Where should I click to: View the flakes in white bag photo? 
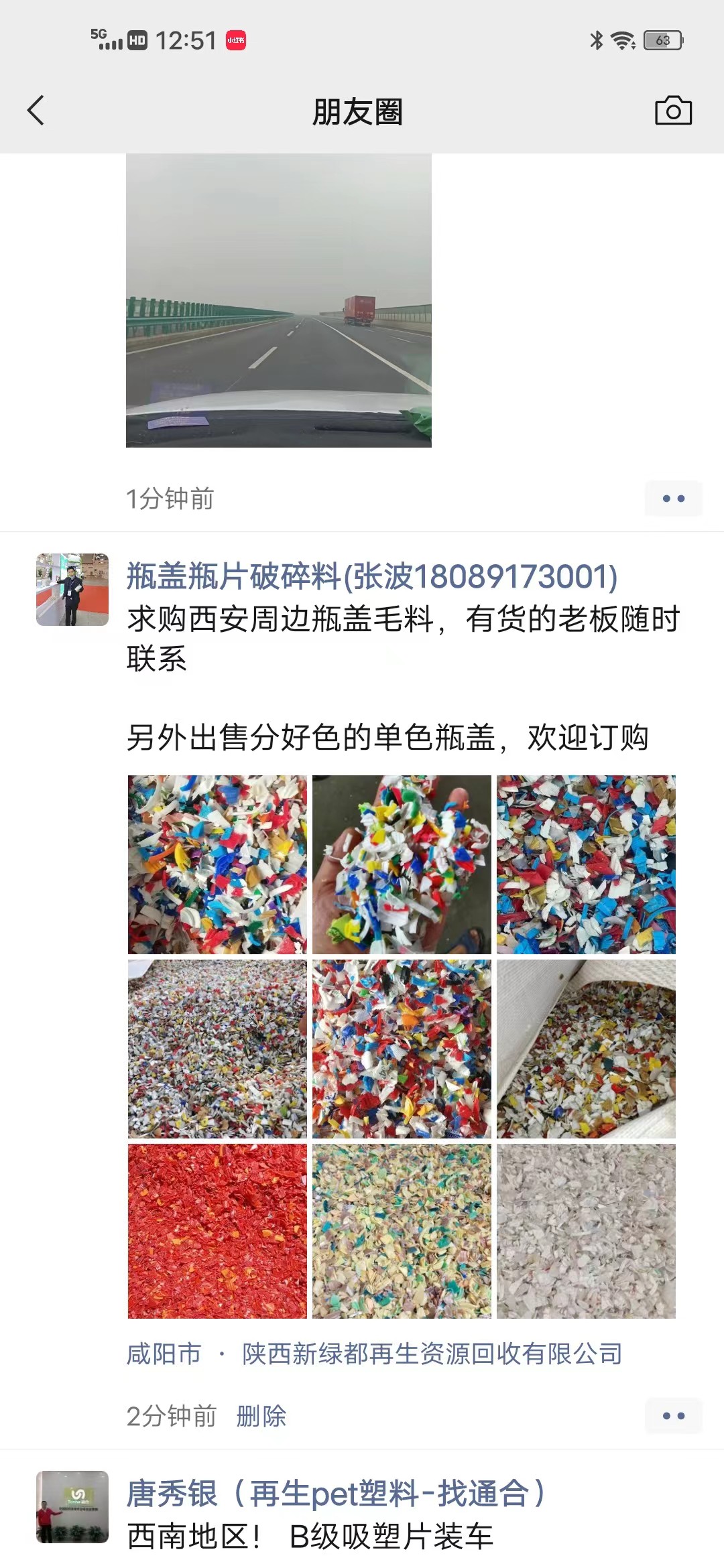click(586, 1049)
